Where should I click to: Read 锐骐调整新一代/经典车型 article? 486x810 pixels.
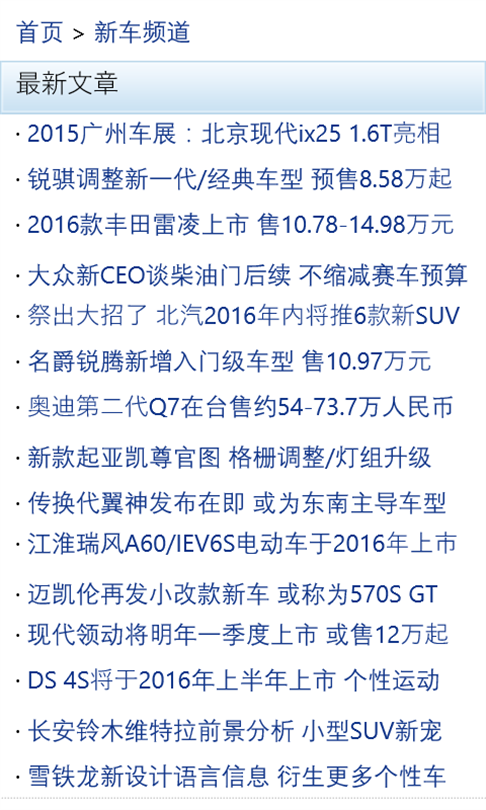pyautogui.click(x=240, y=179)
